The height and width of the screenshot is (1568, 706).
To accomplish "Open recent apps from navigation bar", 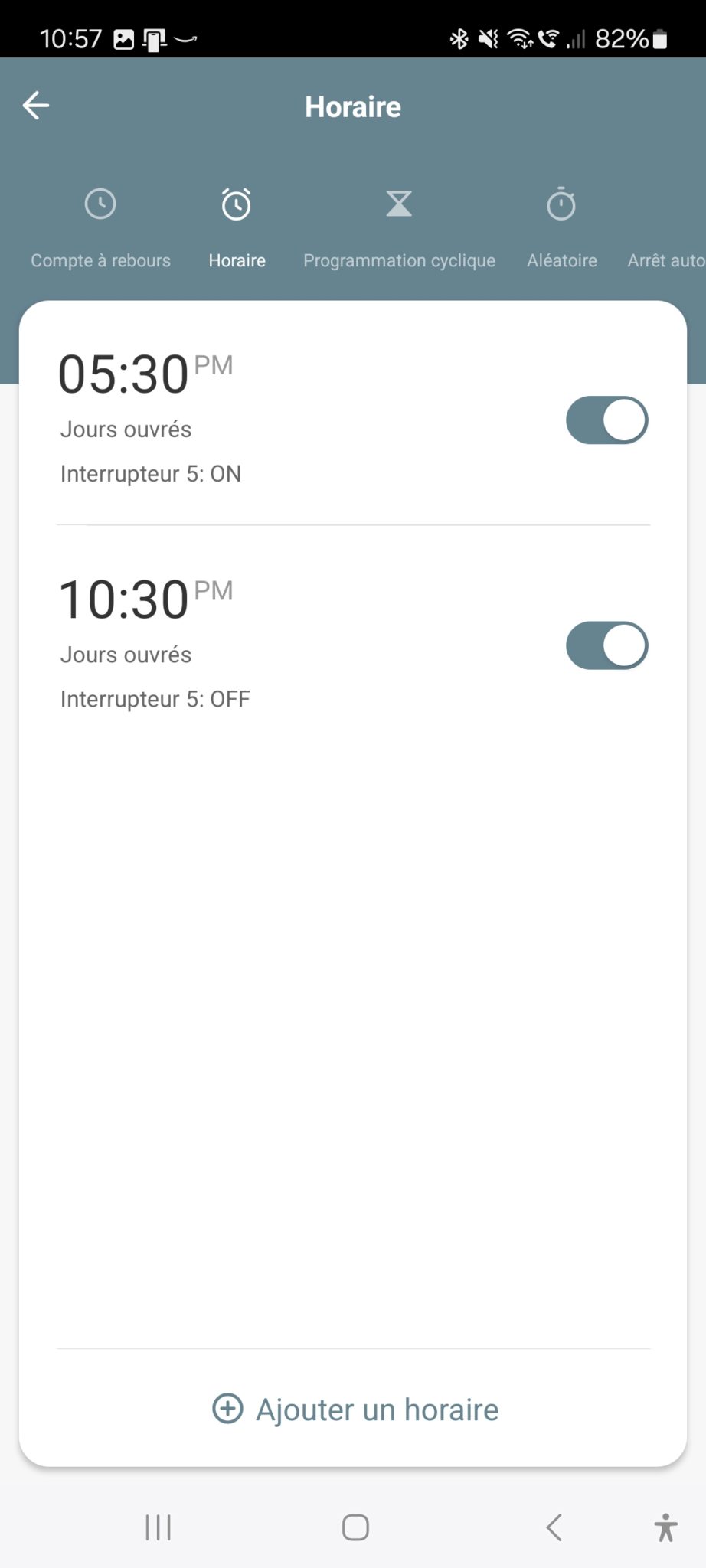I will pyautogui.click(x=158, y=1527).
